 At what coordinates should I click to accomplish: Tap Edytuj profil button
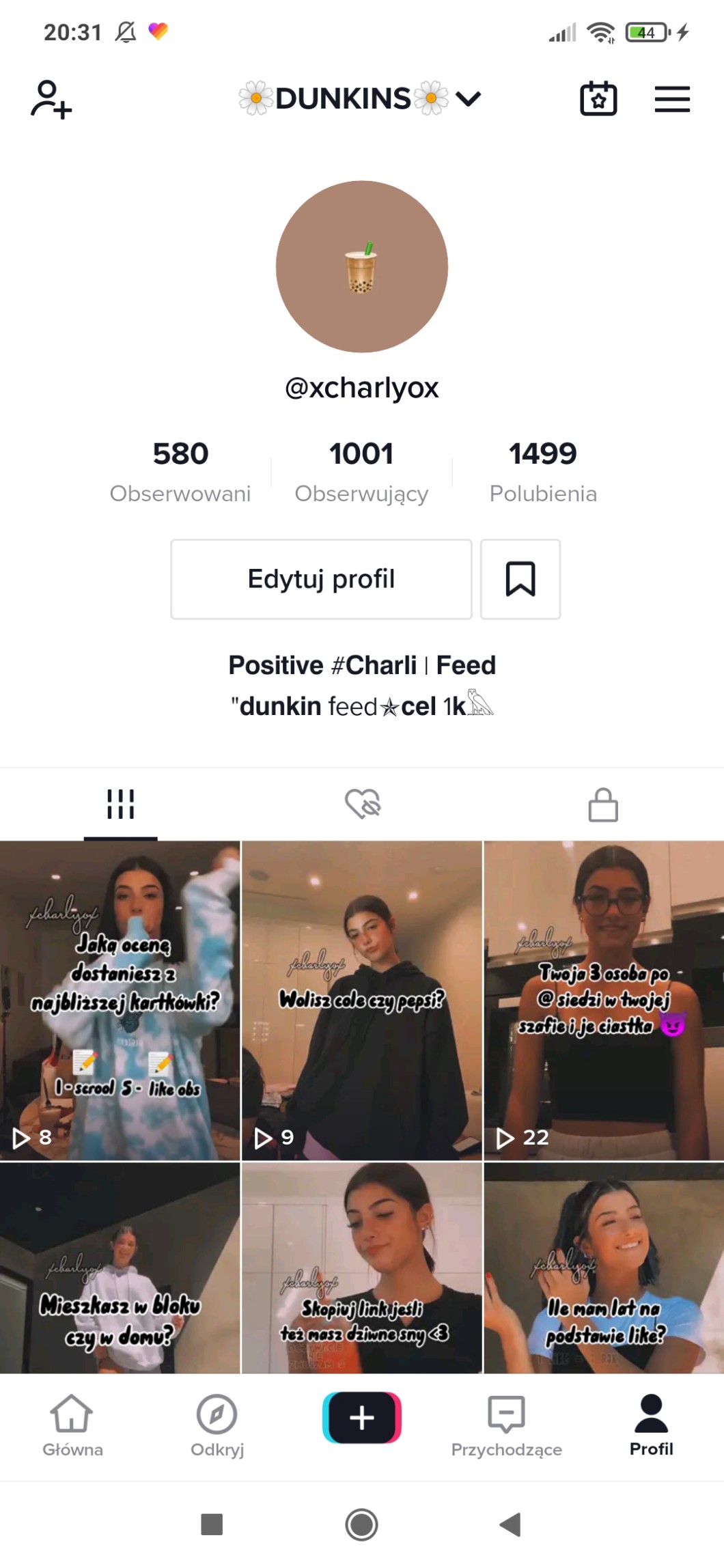point(321,579)
